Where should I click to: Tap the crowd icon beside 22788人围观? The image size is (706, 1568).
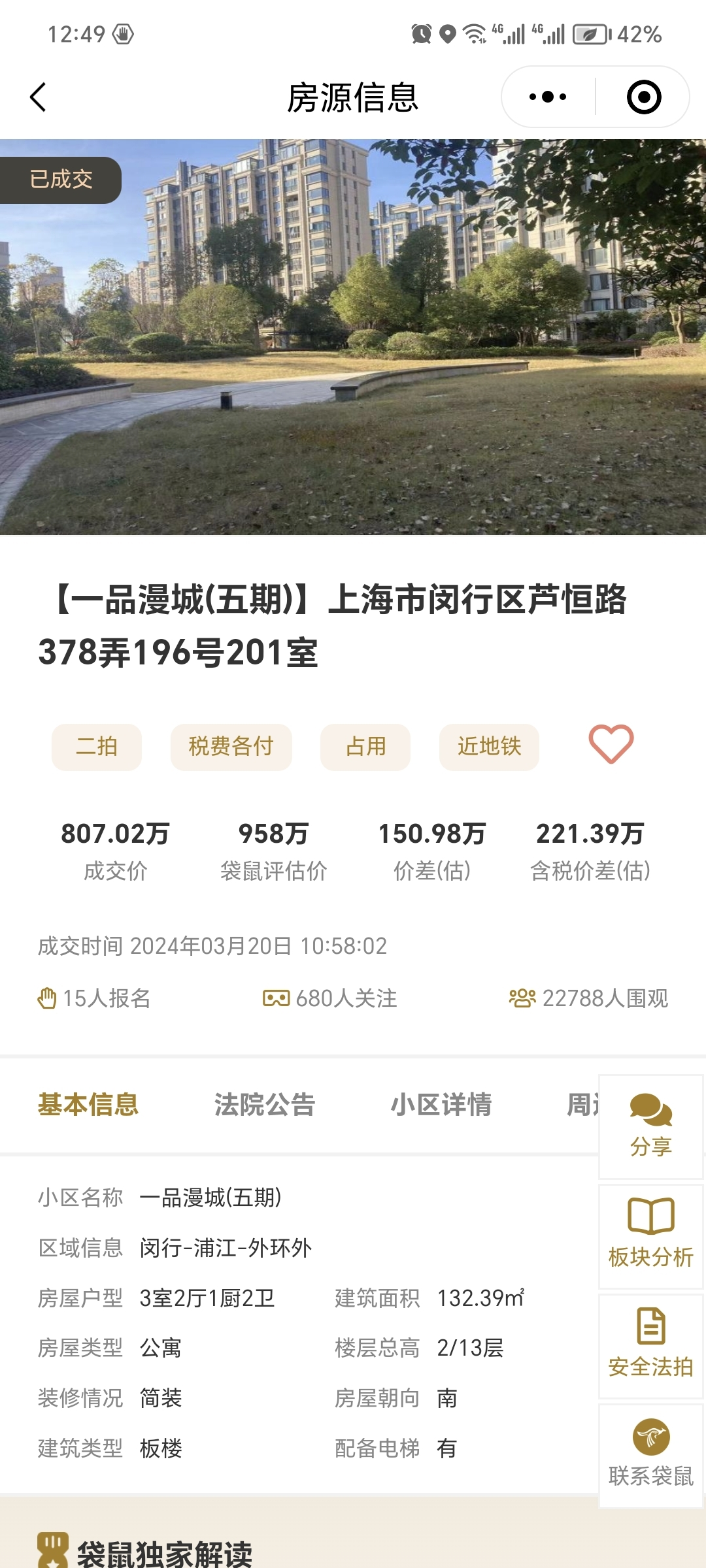[523, 998]
